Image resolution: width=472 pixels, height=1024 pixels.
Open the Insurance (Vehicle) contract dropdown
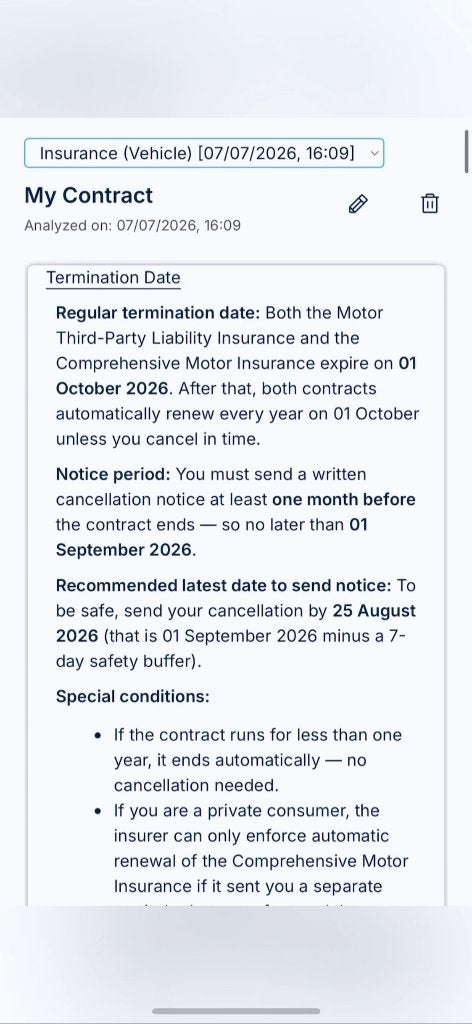pyautogui.click(x=204, y=153)
